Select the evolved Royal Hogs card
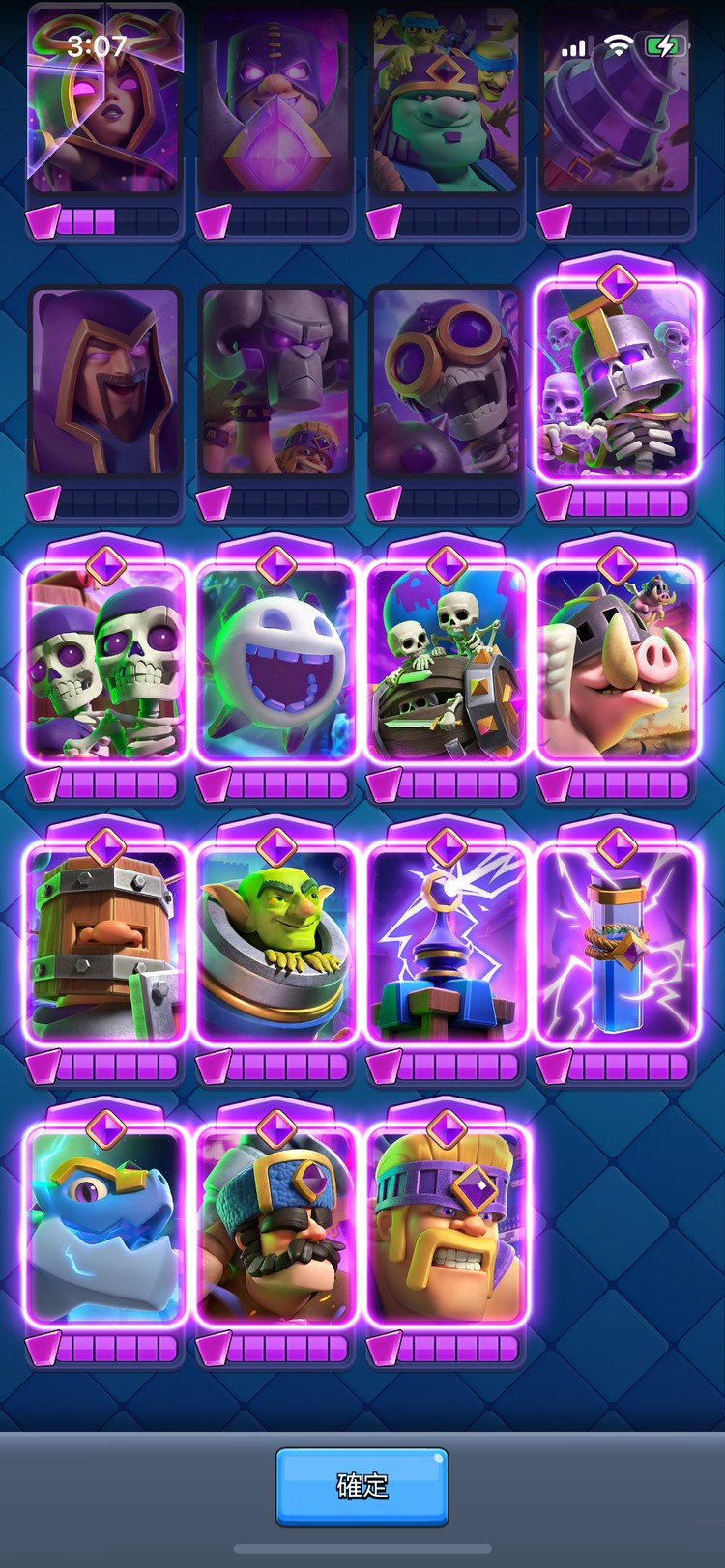 tap(617, 663)
